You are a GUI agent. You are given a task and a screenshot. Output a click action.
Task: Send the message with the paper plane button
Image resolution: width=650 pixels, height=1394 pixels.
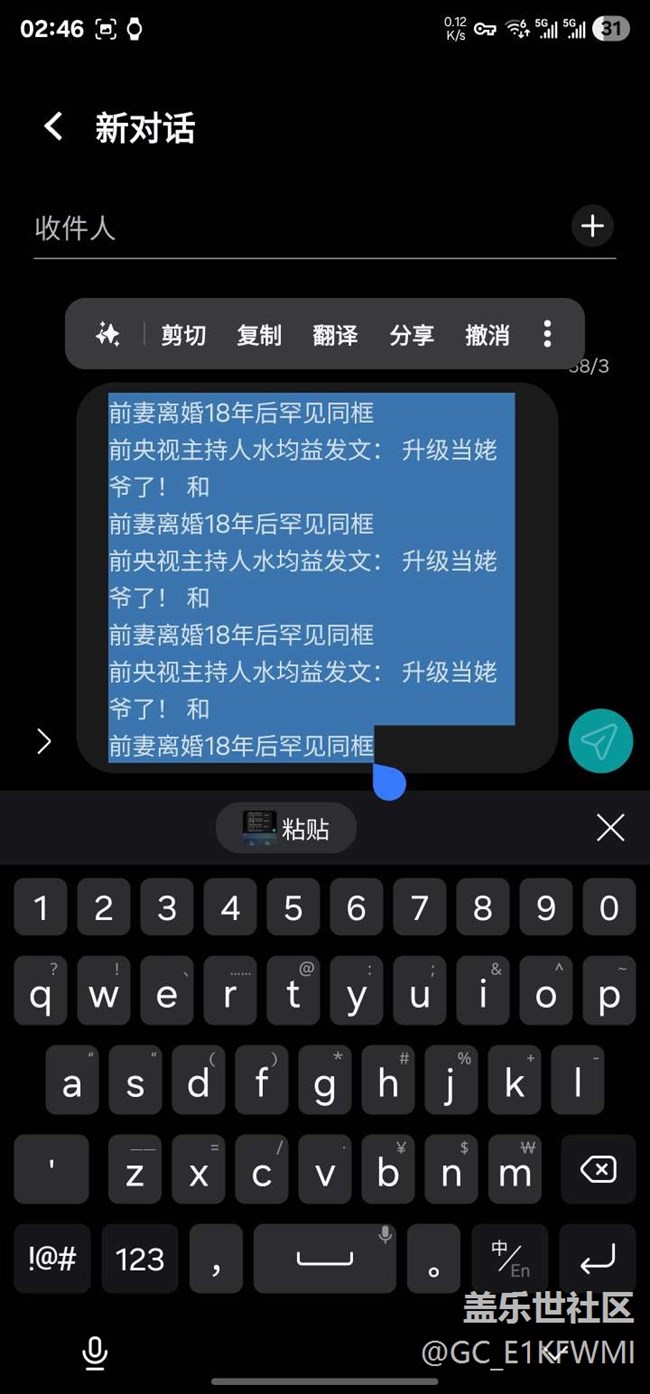tap(600, 741)
